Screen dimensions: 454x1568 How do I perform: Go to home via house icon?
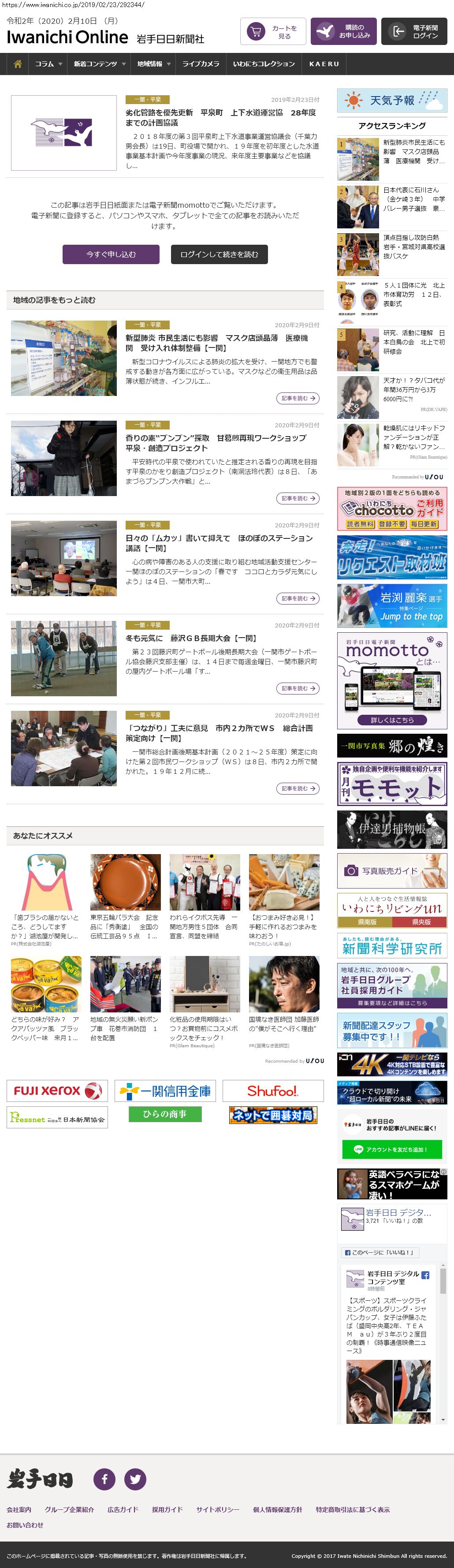18,64
